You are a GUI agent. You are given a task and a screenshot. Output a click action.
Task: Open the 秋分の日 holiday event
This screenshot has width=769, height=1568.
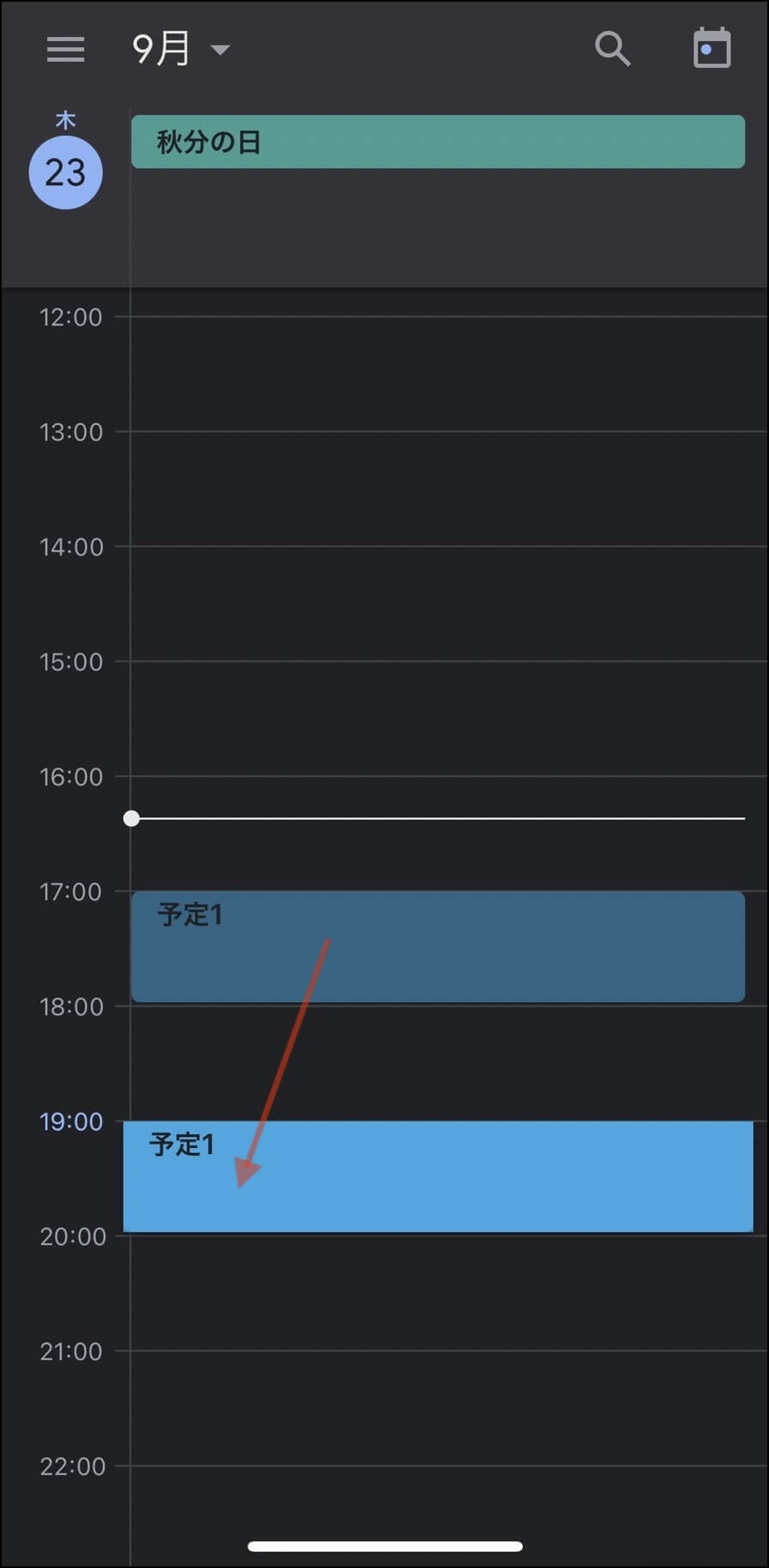438,142
